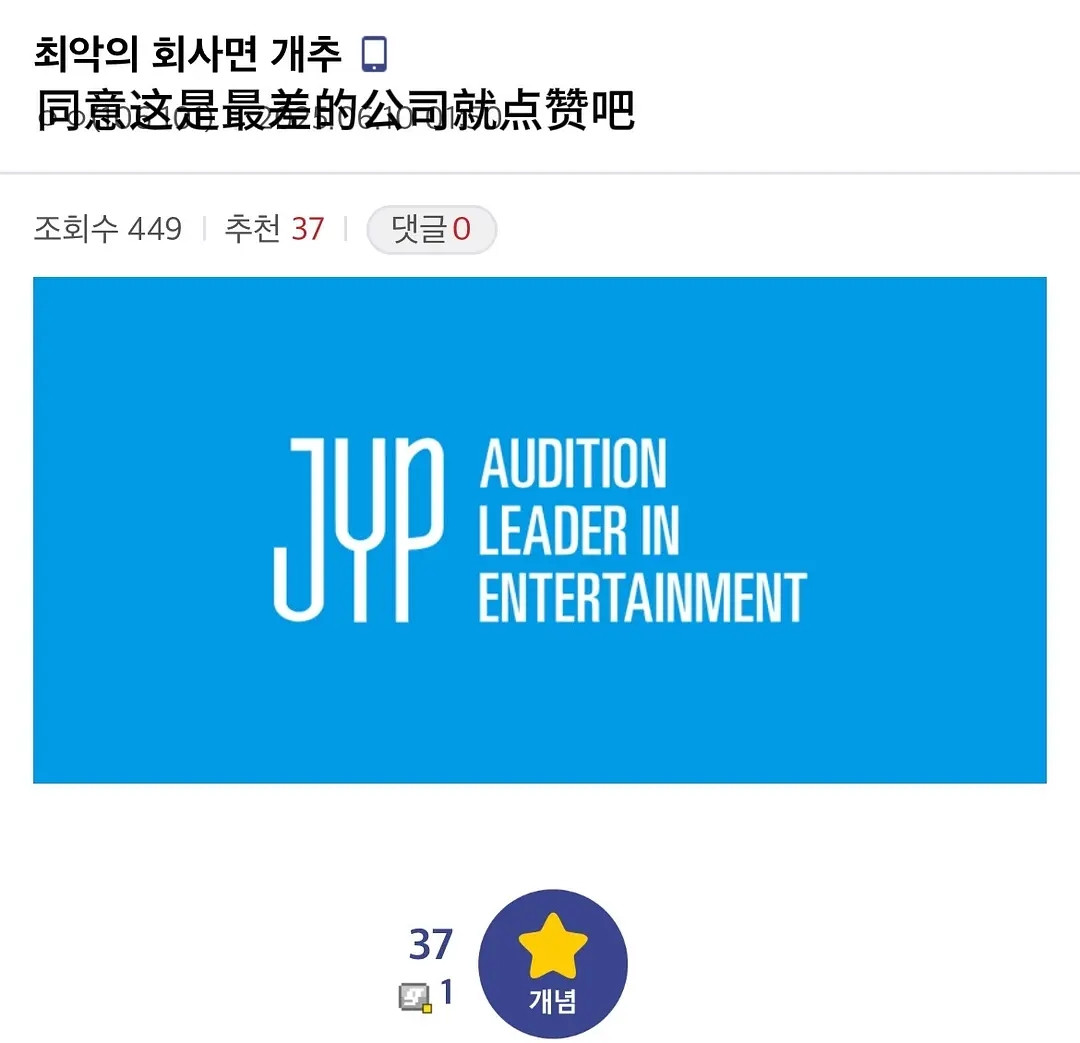
Task: Open the 댓글 0 comments chip
Action: (431, 230)
